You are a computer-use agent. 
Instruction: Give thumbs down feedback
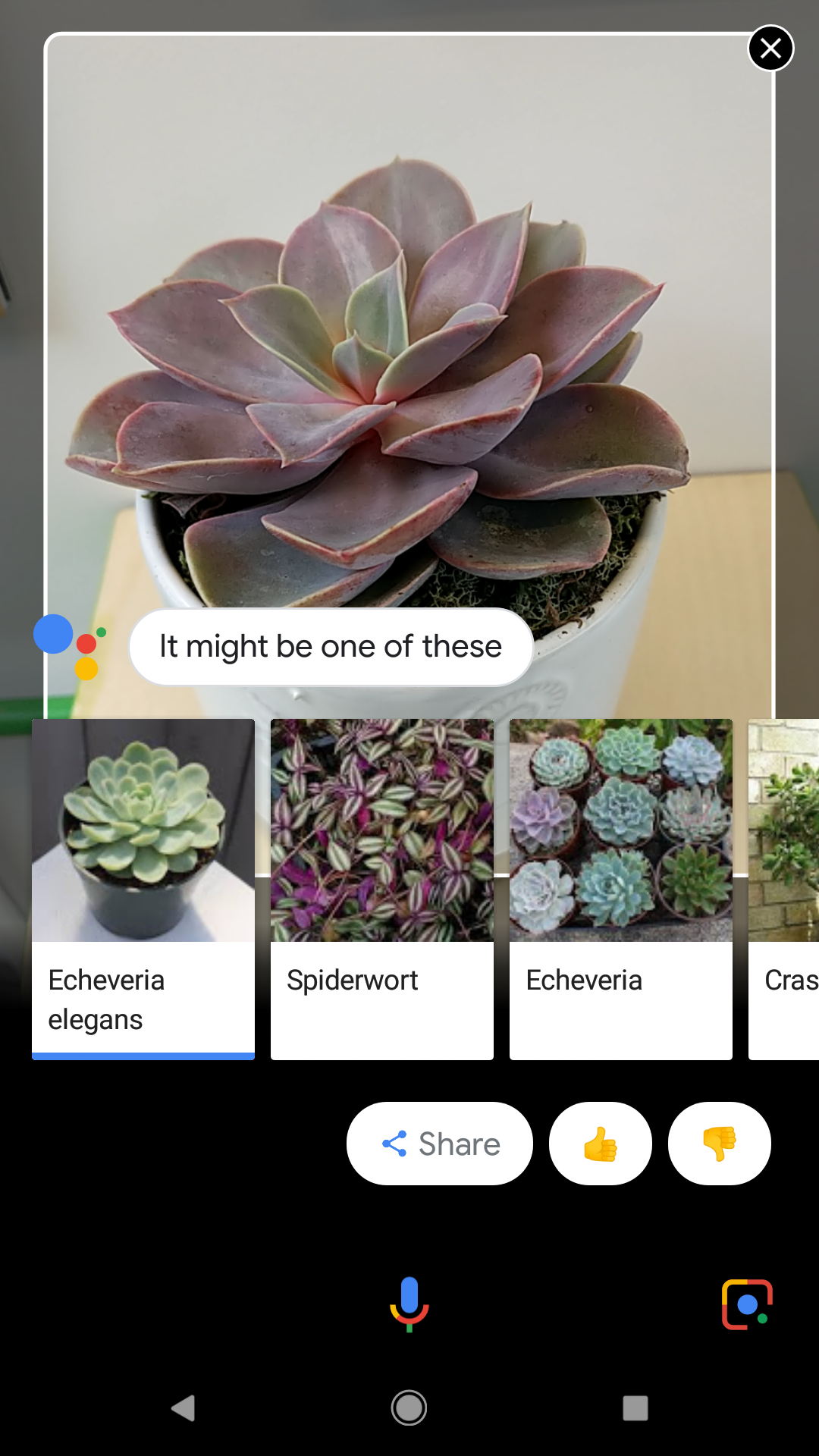pos(719,1144)
